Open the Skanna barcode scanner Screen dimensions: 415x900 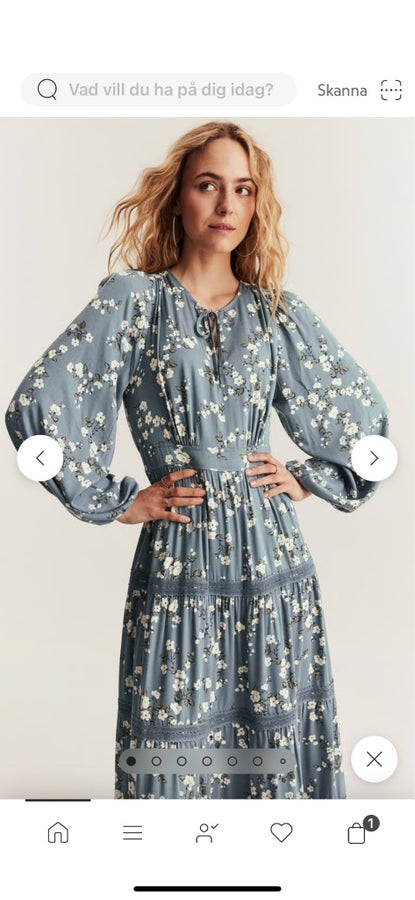360,90
